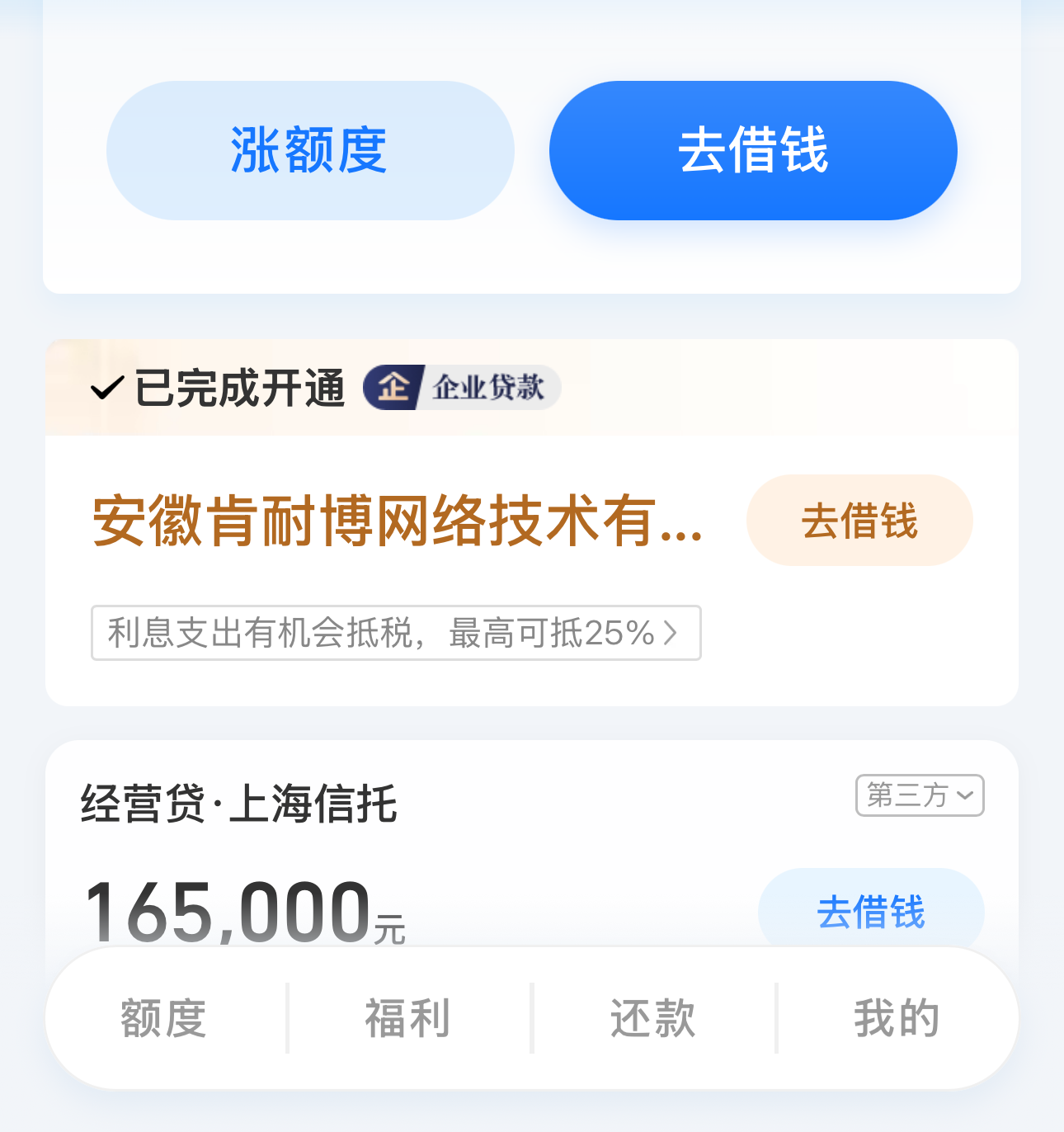
Task: Go to the 我的 tab
Action: coord(896,1017)
